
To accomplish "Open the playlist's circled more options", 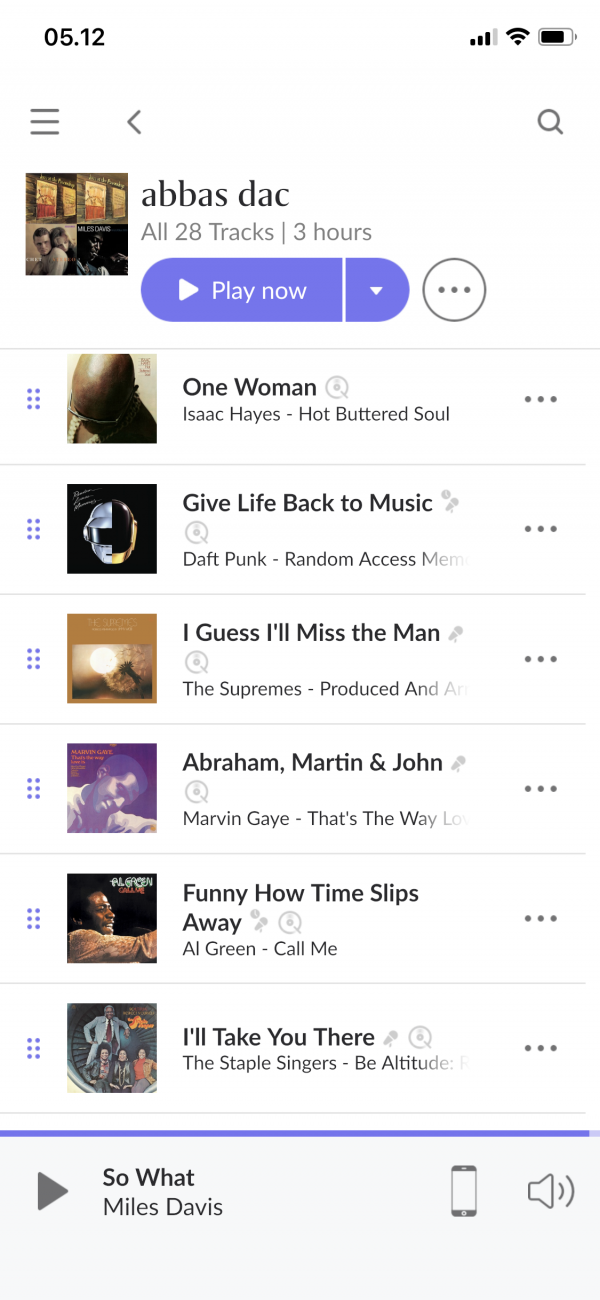I will pos(454,290).
